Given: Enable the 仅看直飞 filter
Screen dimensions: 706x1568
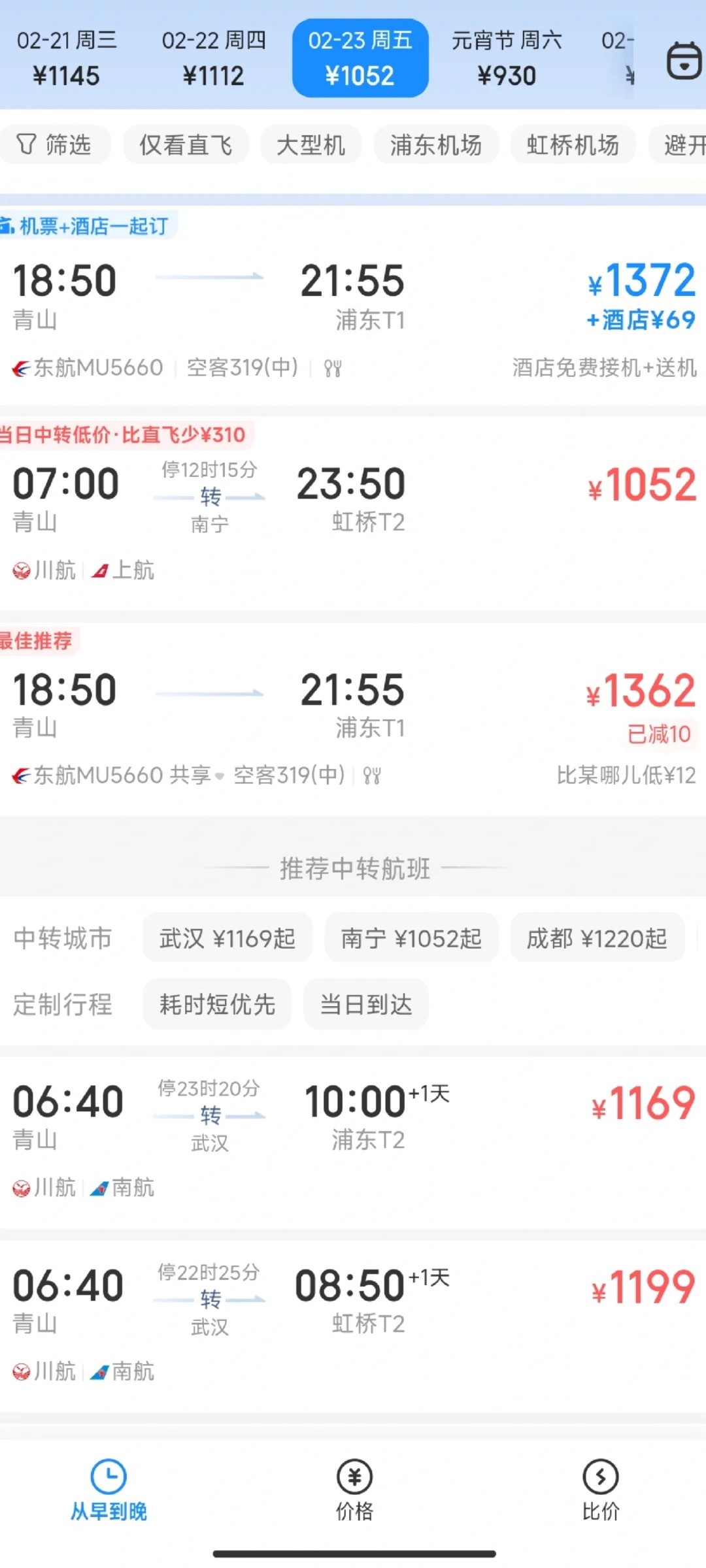Looking at the screenshot, I should pyautogui.click(x=185, y=145).
